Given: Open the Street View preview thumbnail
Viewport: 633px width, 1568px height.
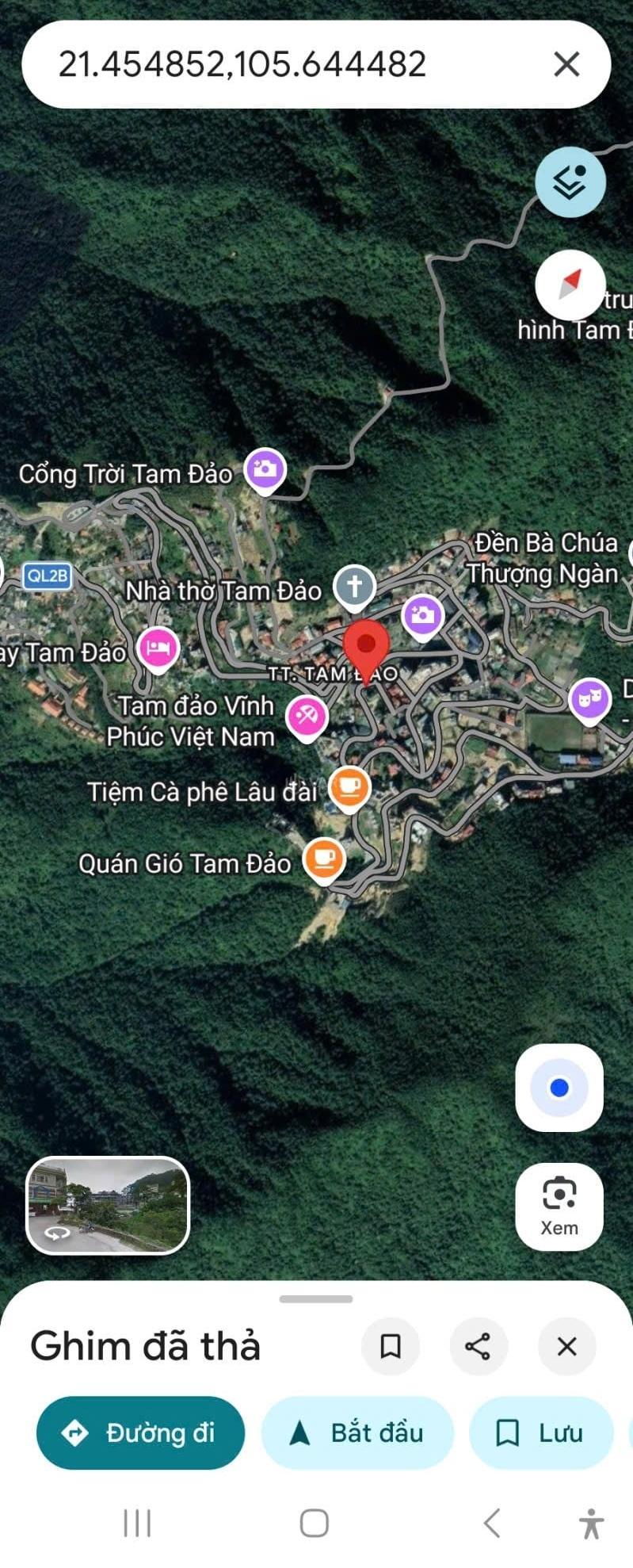Looking at the screenshot, I should (x=108, y=1205).
